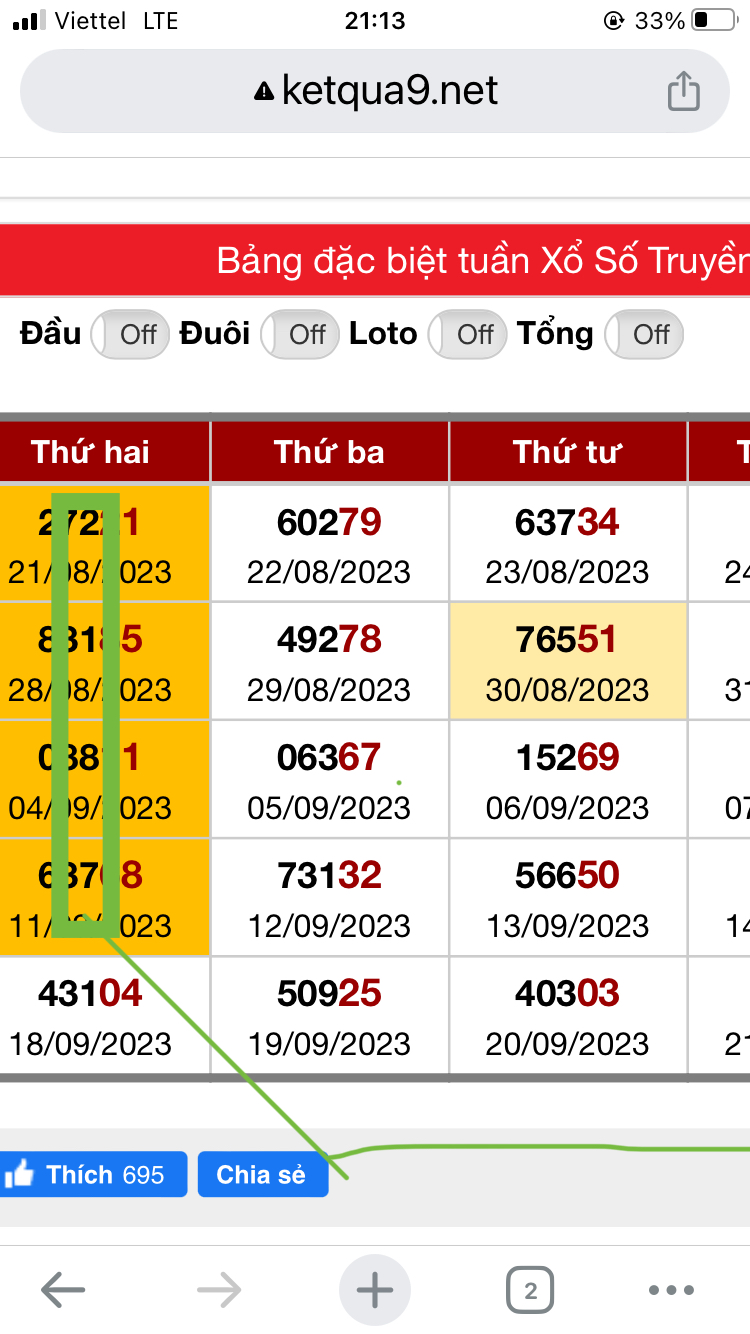The image size is (750, 1334).
Task: Enable the Đuôi switch
Action: [x=299, y=334]
